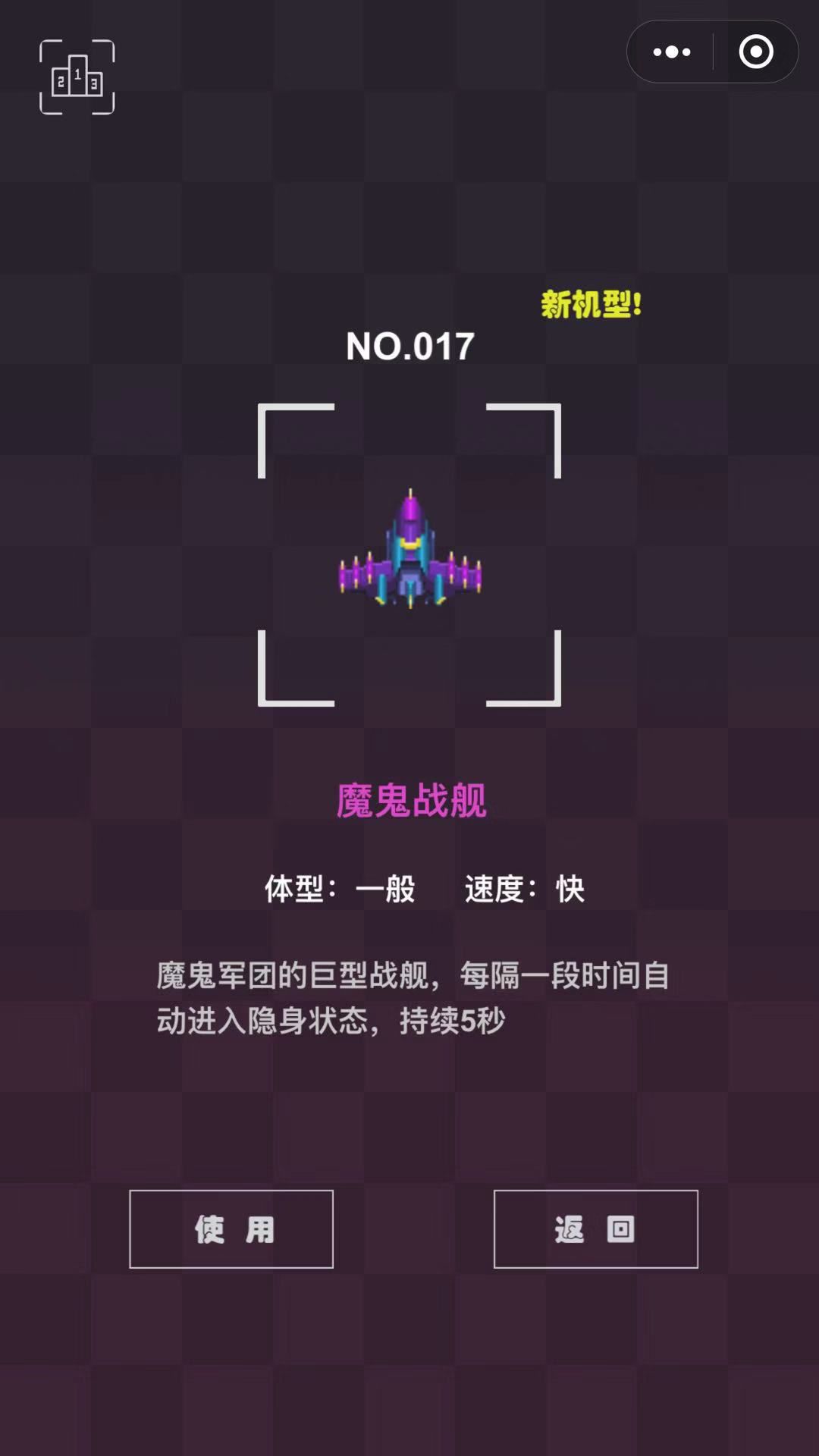819x1456 pixels.
Task: Tap 返回 to go back
Action: pos(595,1229)
